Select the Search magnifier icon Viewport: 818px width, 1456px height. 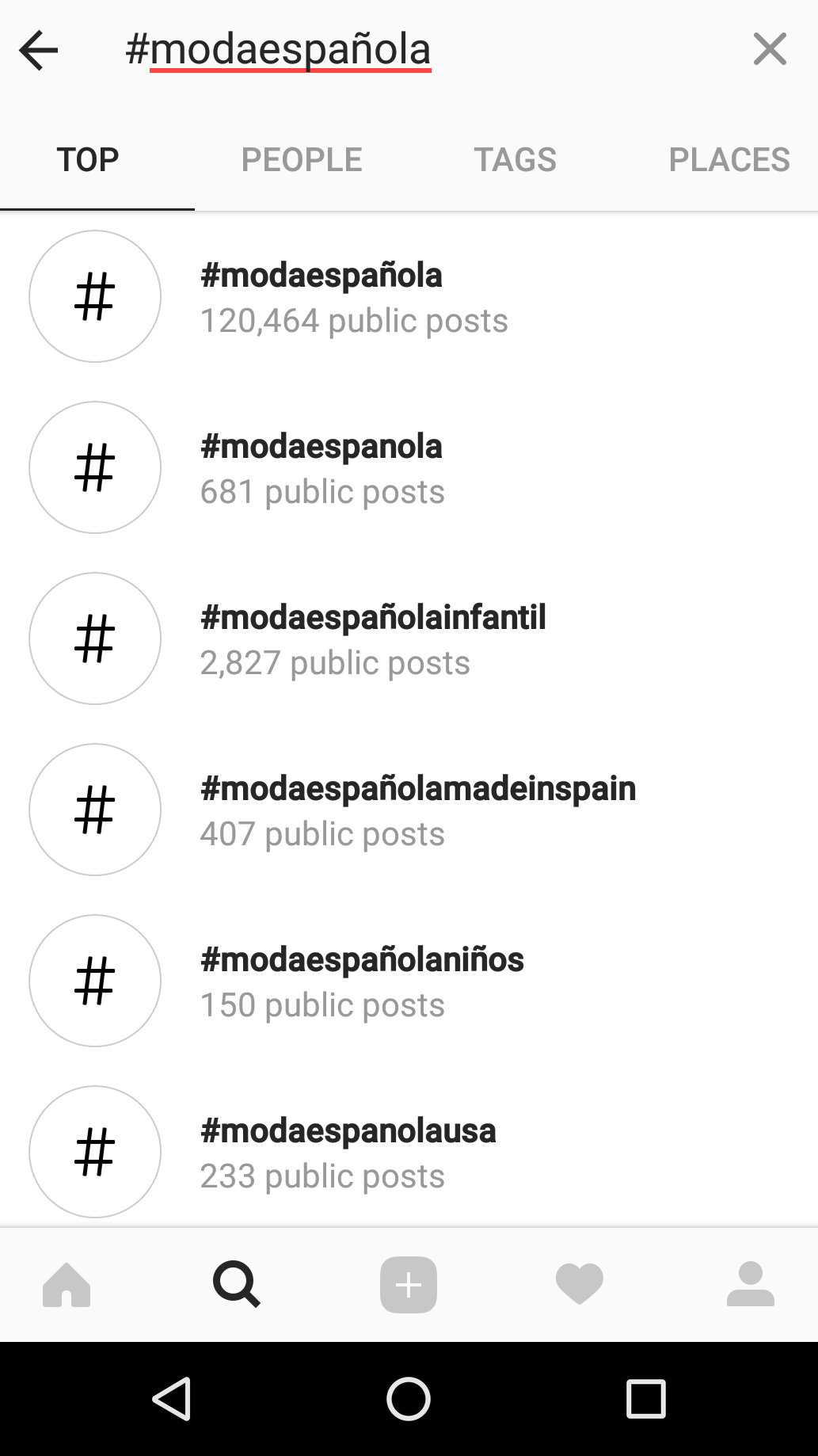237,1285
